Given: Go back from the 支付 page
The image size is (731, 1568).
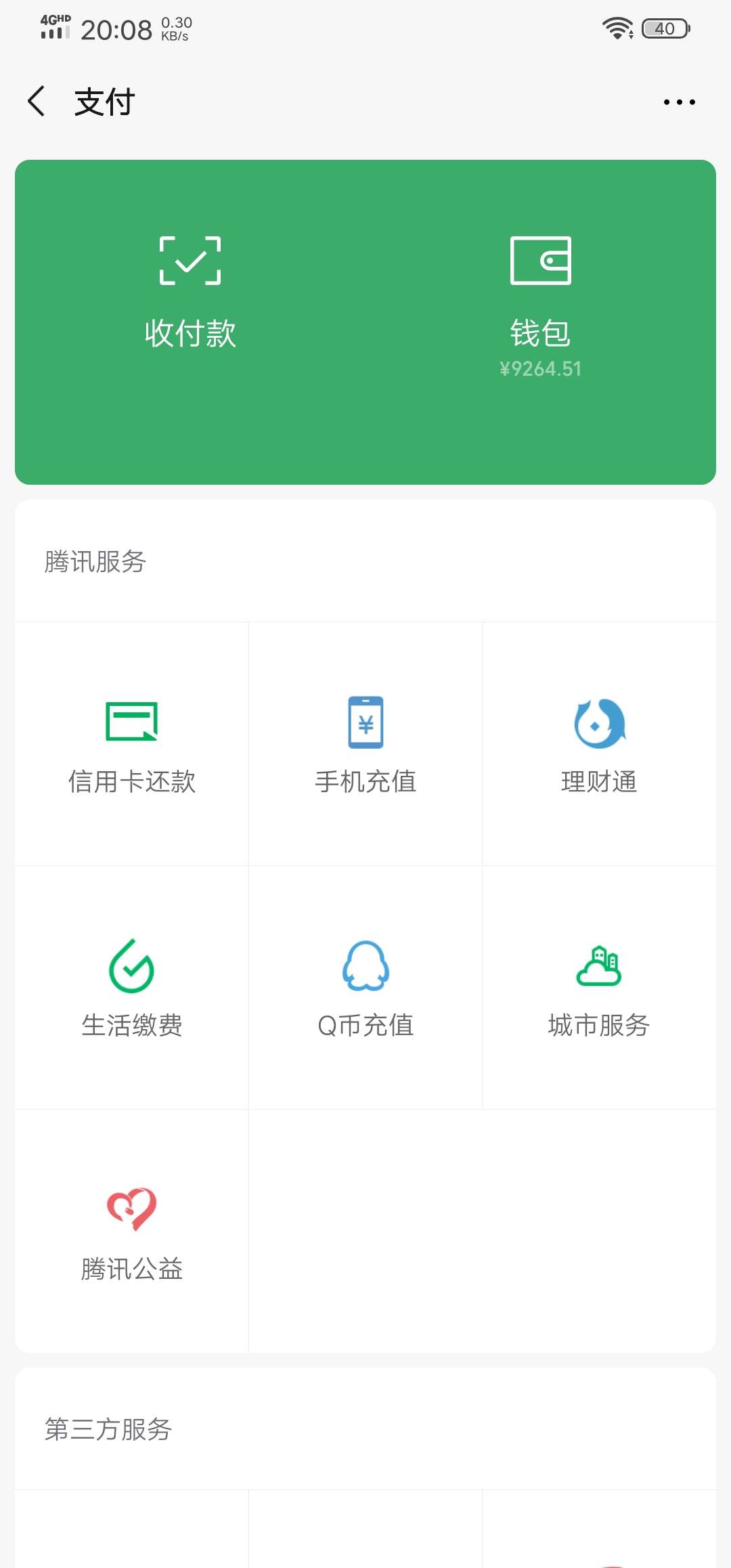Looking at the screenshot, I should [37, 102].
